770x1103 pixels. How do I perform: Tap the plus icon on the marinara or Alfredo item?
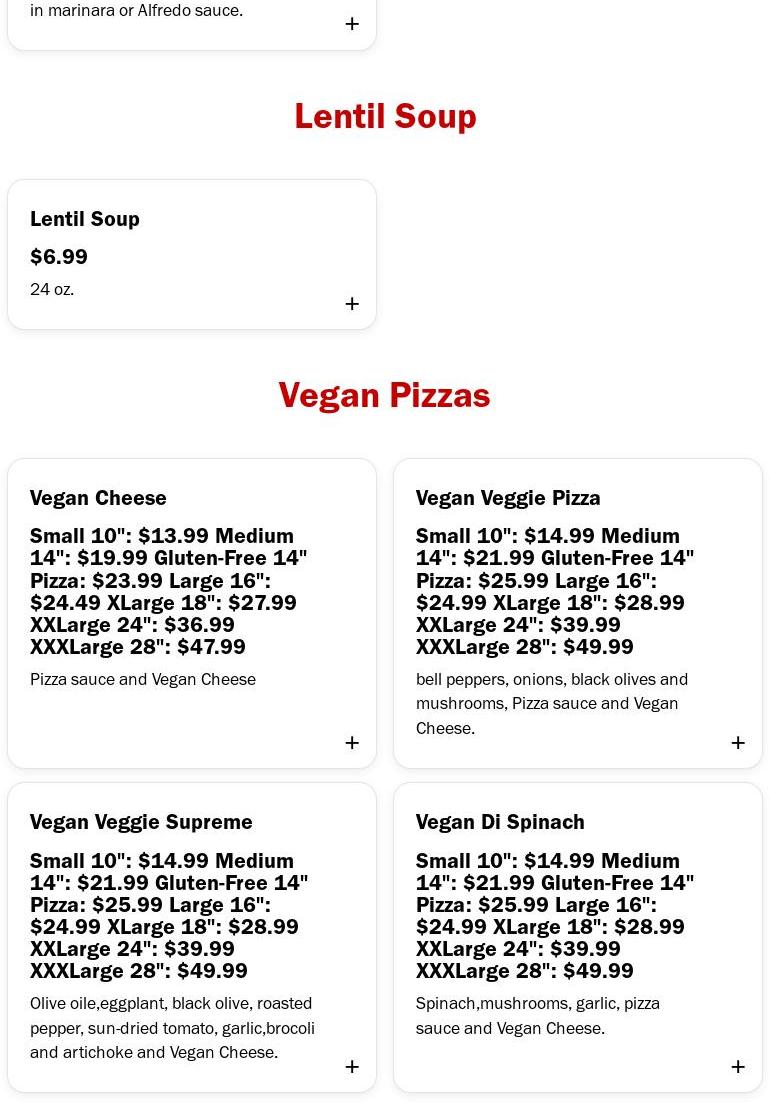[352, 24]
